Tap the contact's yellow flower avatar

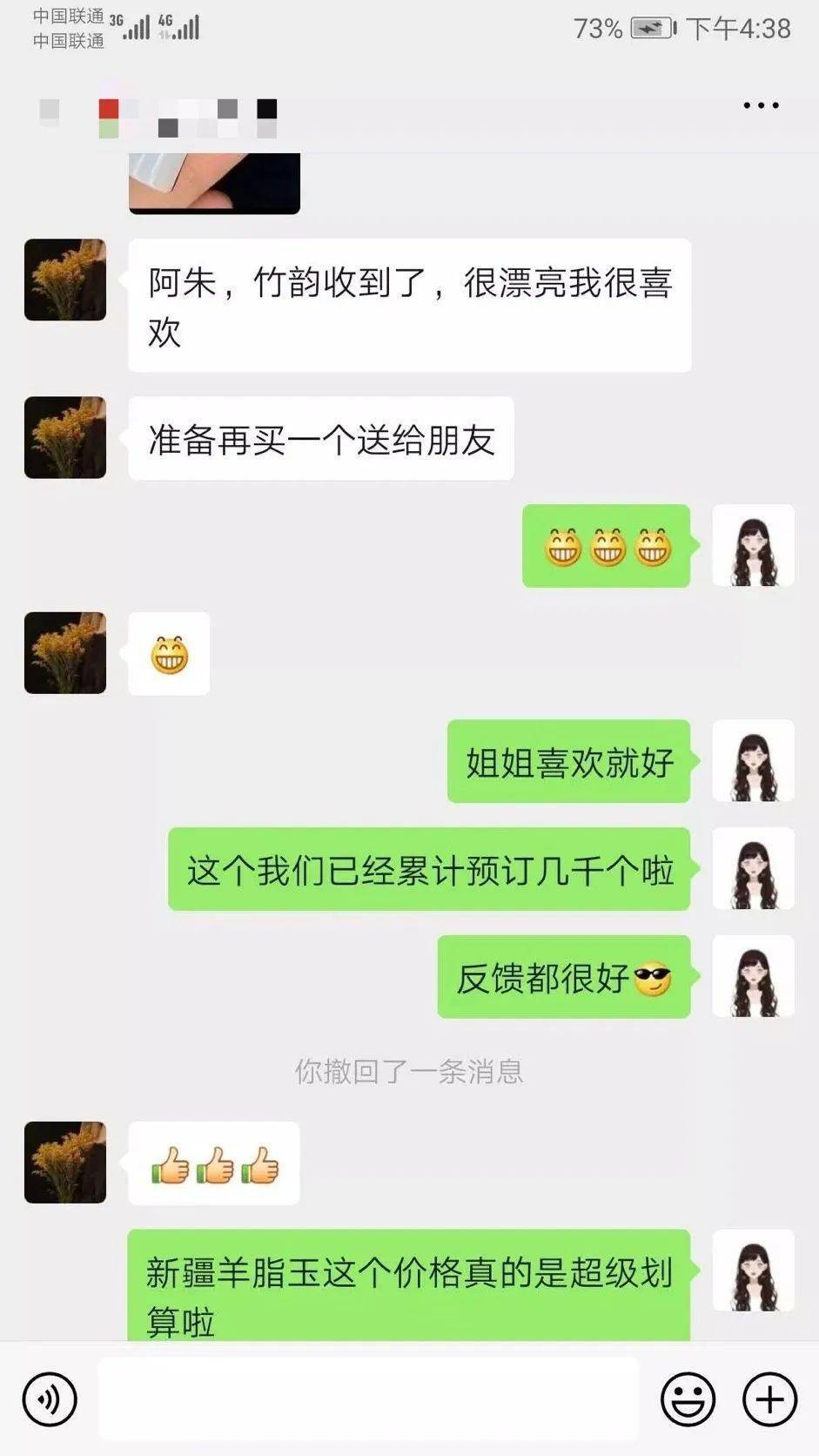65,280
